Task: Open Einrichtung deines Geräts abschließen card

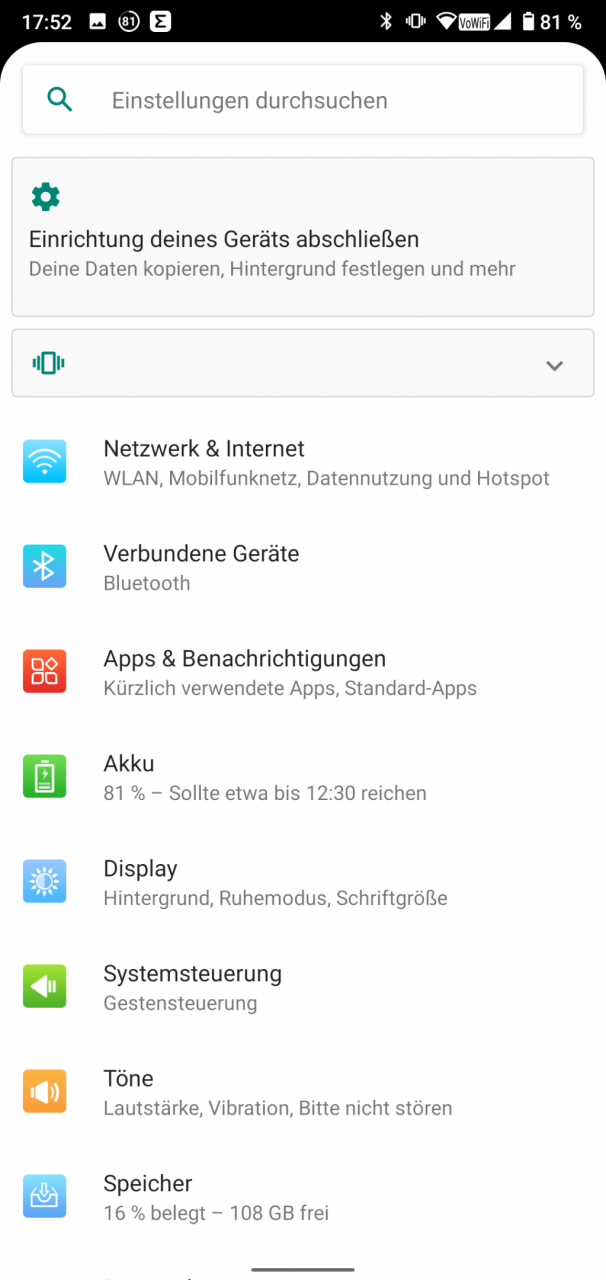Action: (x=303, y=237)
